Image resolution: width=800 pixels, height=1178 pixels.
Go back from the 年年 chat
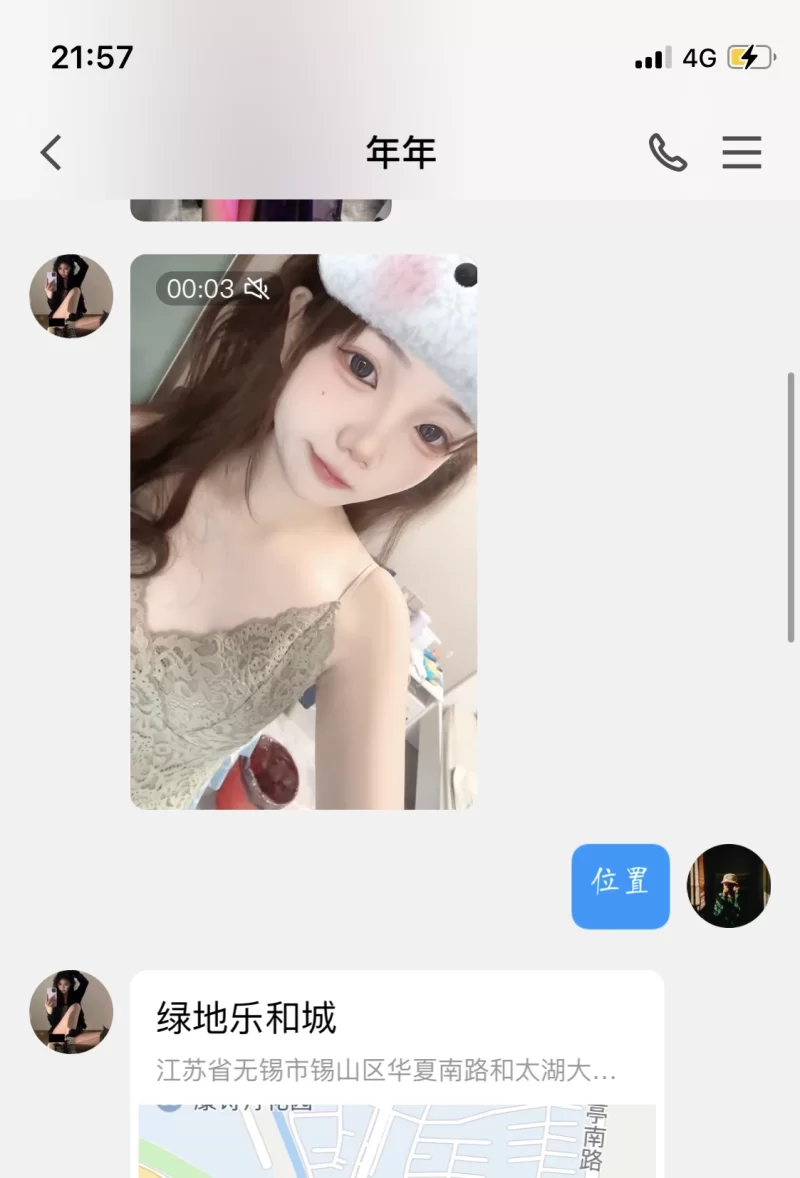pos(51,153)
